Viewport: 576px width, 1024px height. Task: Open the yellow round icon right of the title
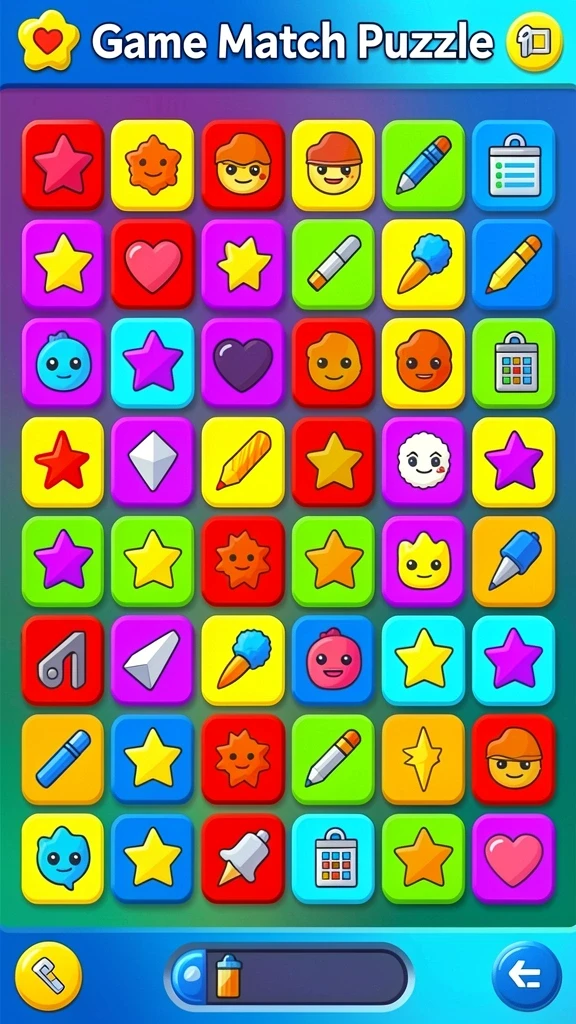534,42
